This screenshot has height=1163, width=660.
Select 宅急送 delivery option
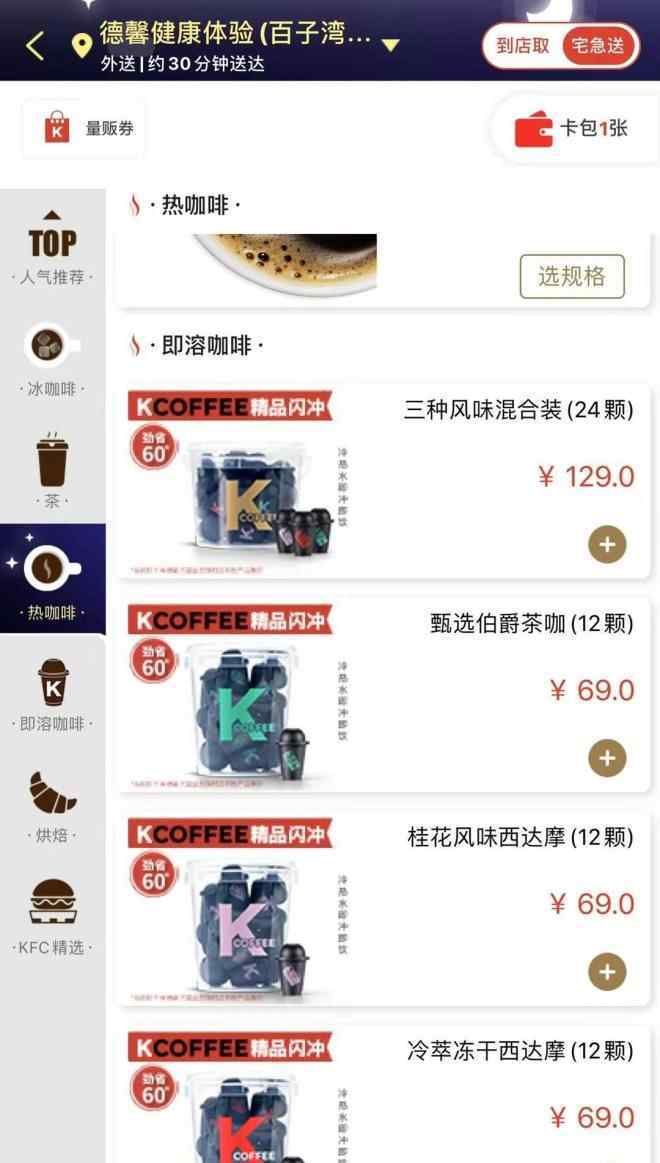598,45
